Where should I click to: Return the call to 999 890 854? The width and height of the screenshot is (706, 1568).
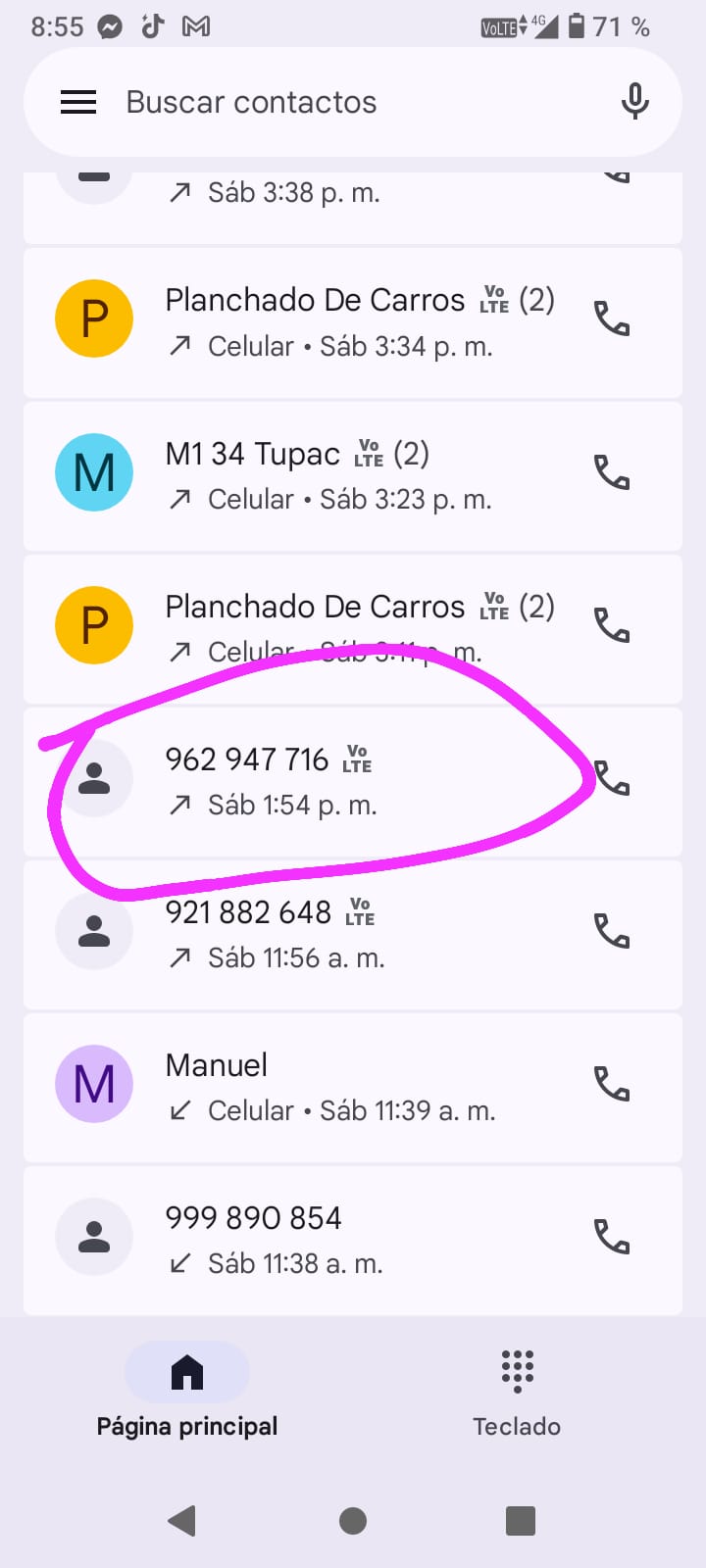point(612,1238)
